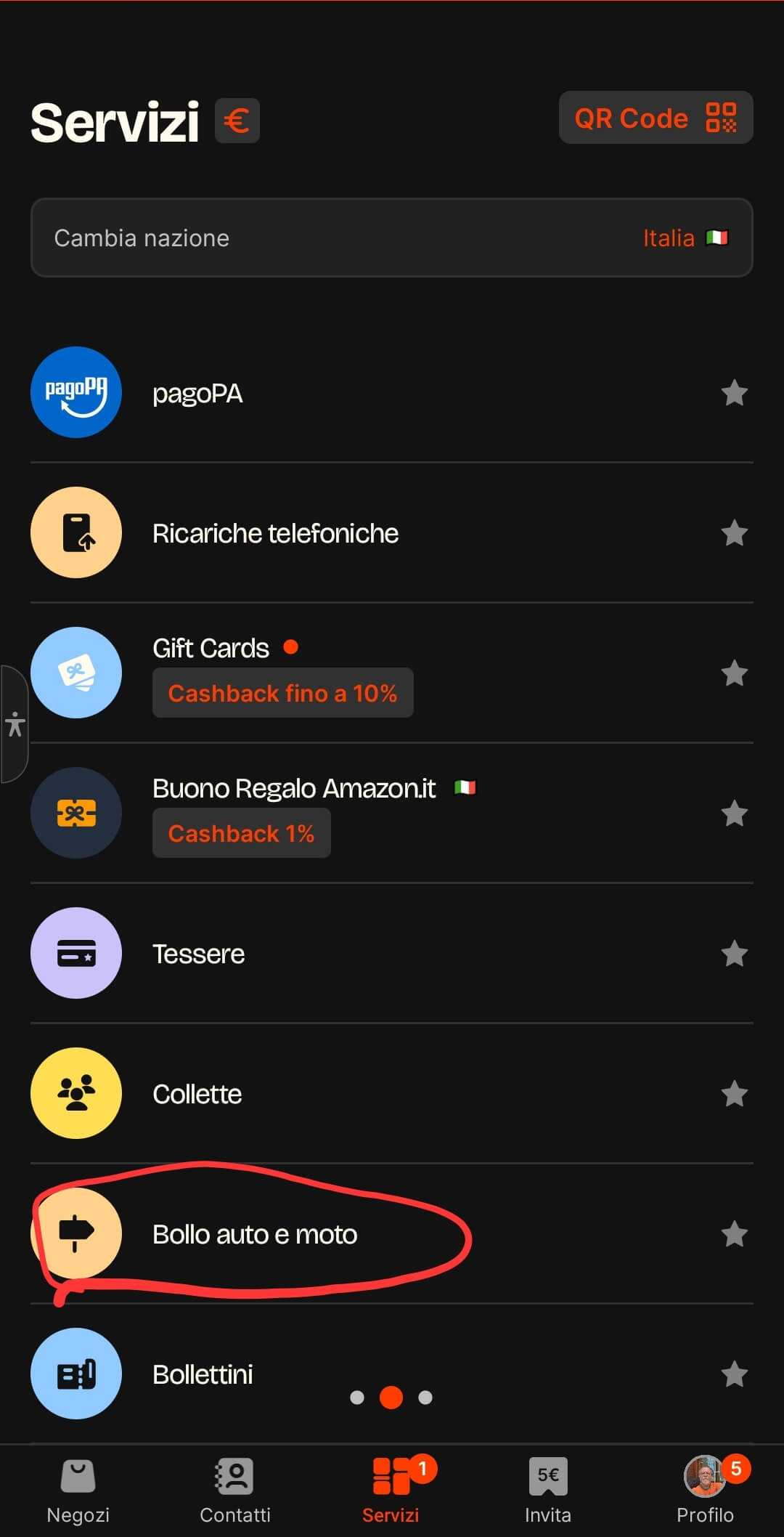The width and height of the screenshot is (784, 1537).
Task: Switch to the Negozi tab
Action: tap(78, 1491)
